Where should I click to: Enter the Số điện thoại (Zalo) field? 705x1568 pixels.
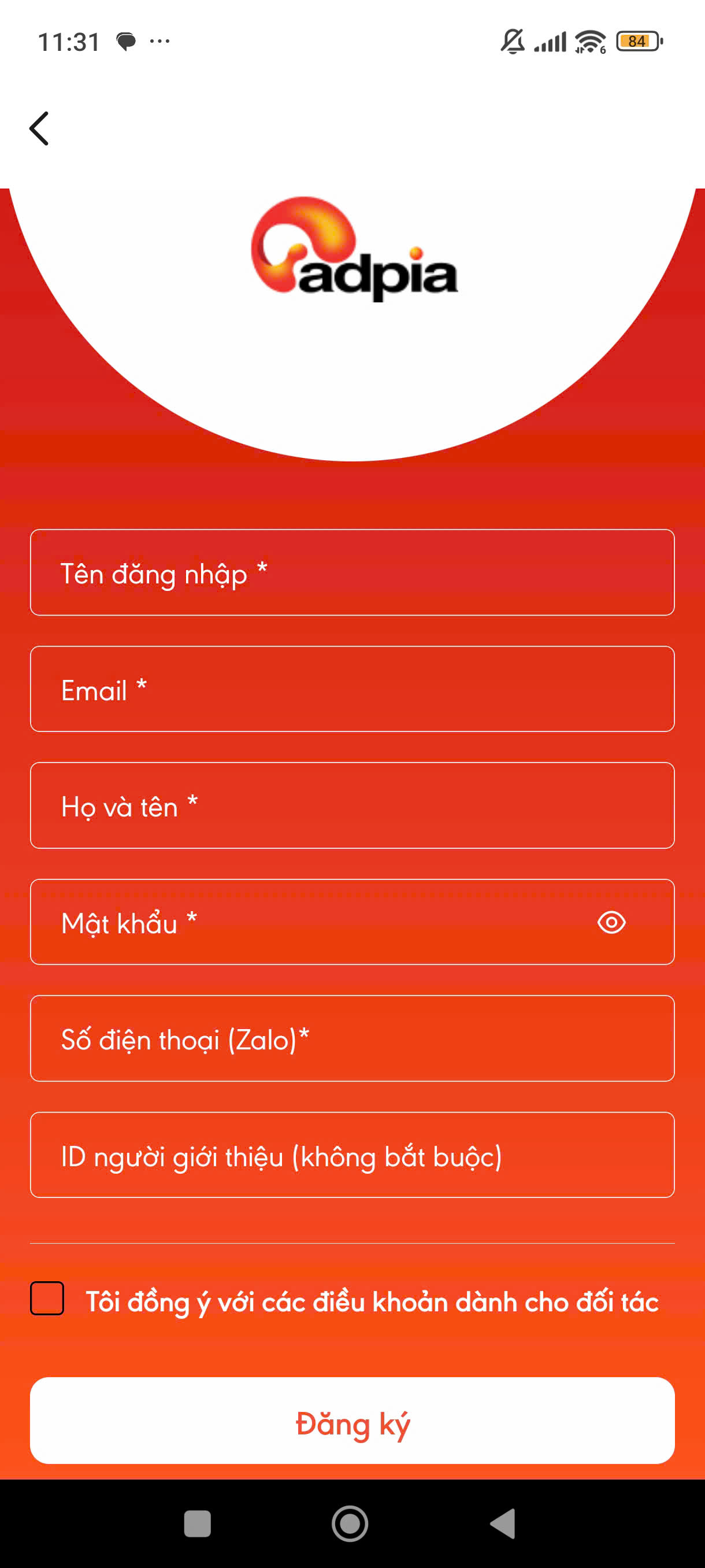352,1038
